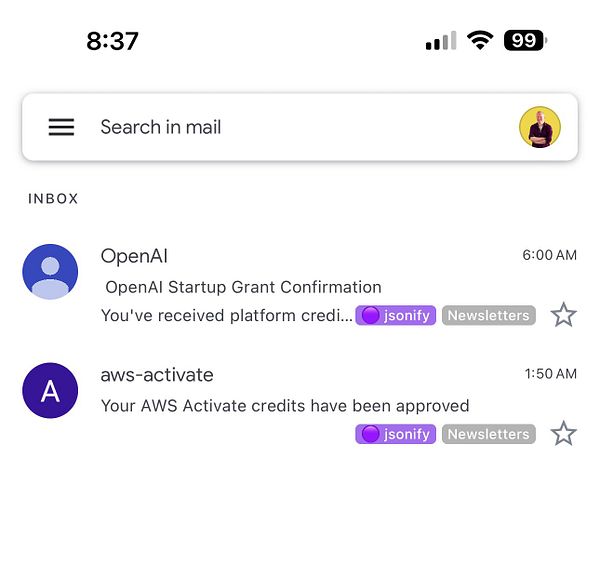Open the aws-activate credits approved email

(x=300, y=405)
